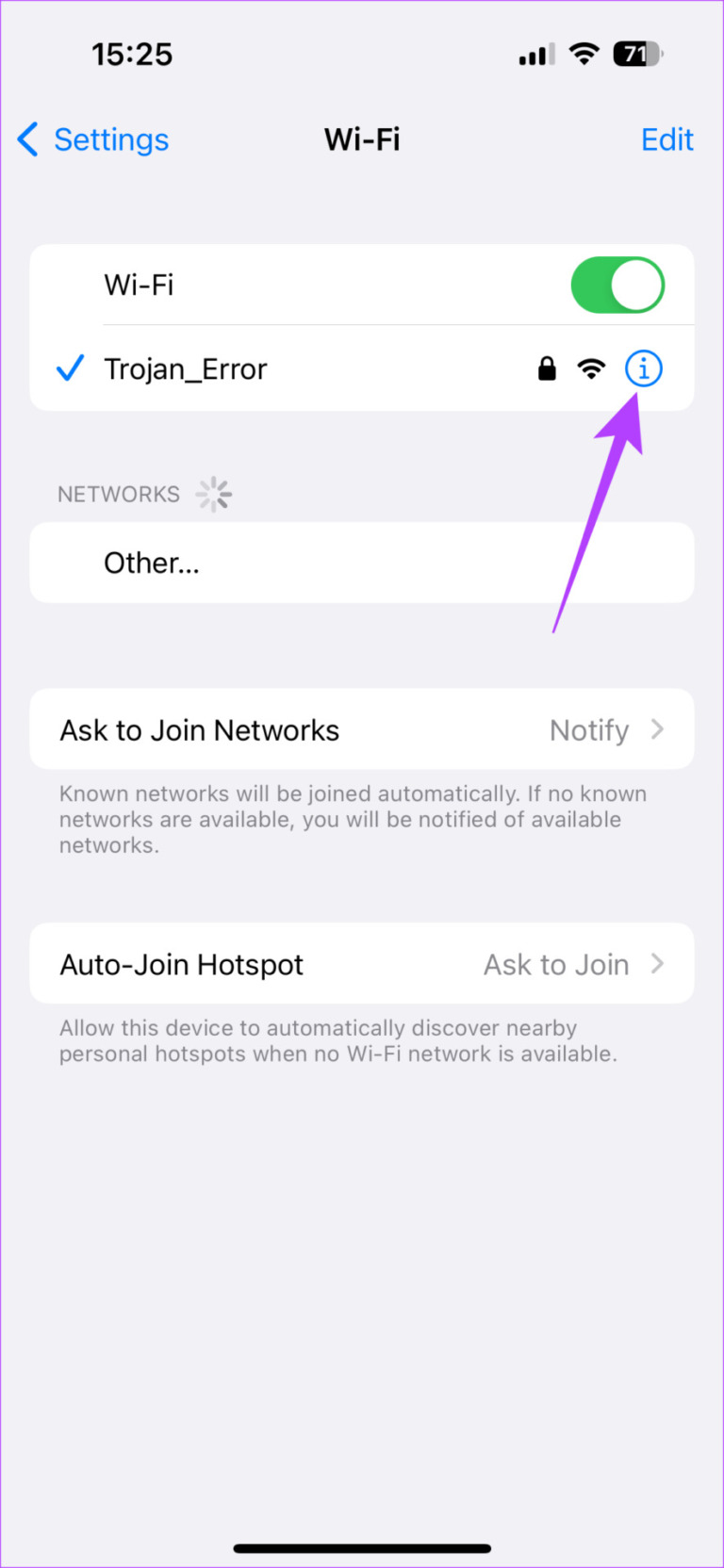Screen dimensions: 724x1568
Task: Expand the Auto-Join Hotspot options
Action: pyautogui.click(x=657, y=963)
